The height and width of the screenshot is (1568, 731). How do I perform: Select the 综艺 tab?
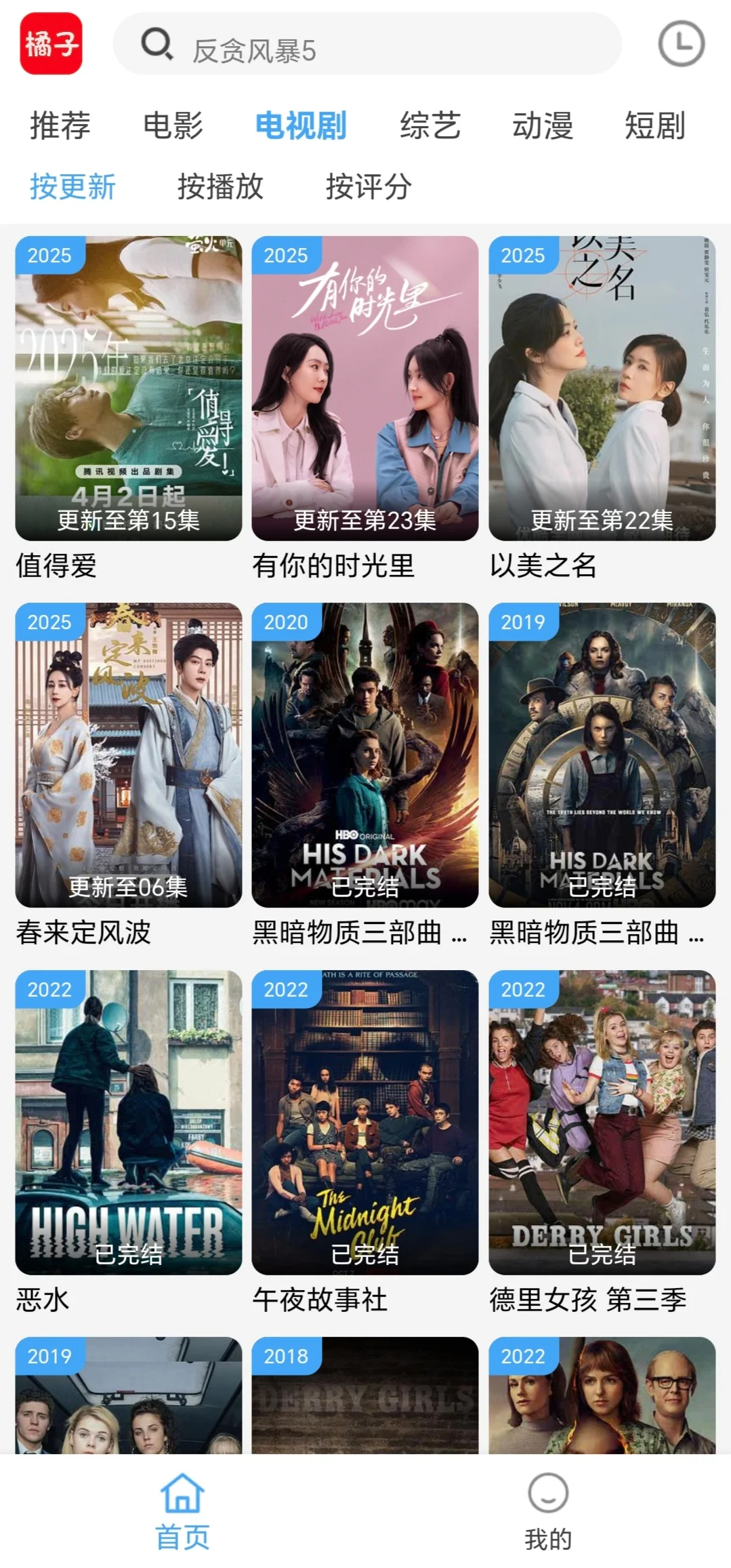tap(430, 125)
